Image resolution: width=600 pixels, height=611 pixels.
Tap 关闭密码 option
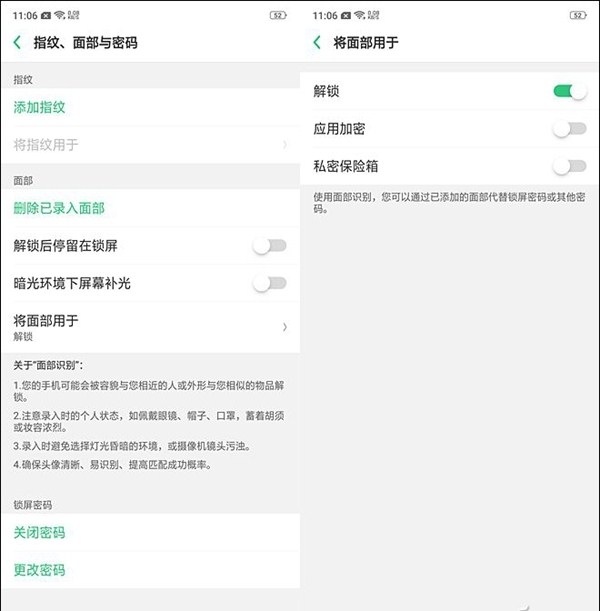[x=40, y=533]
